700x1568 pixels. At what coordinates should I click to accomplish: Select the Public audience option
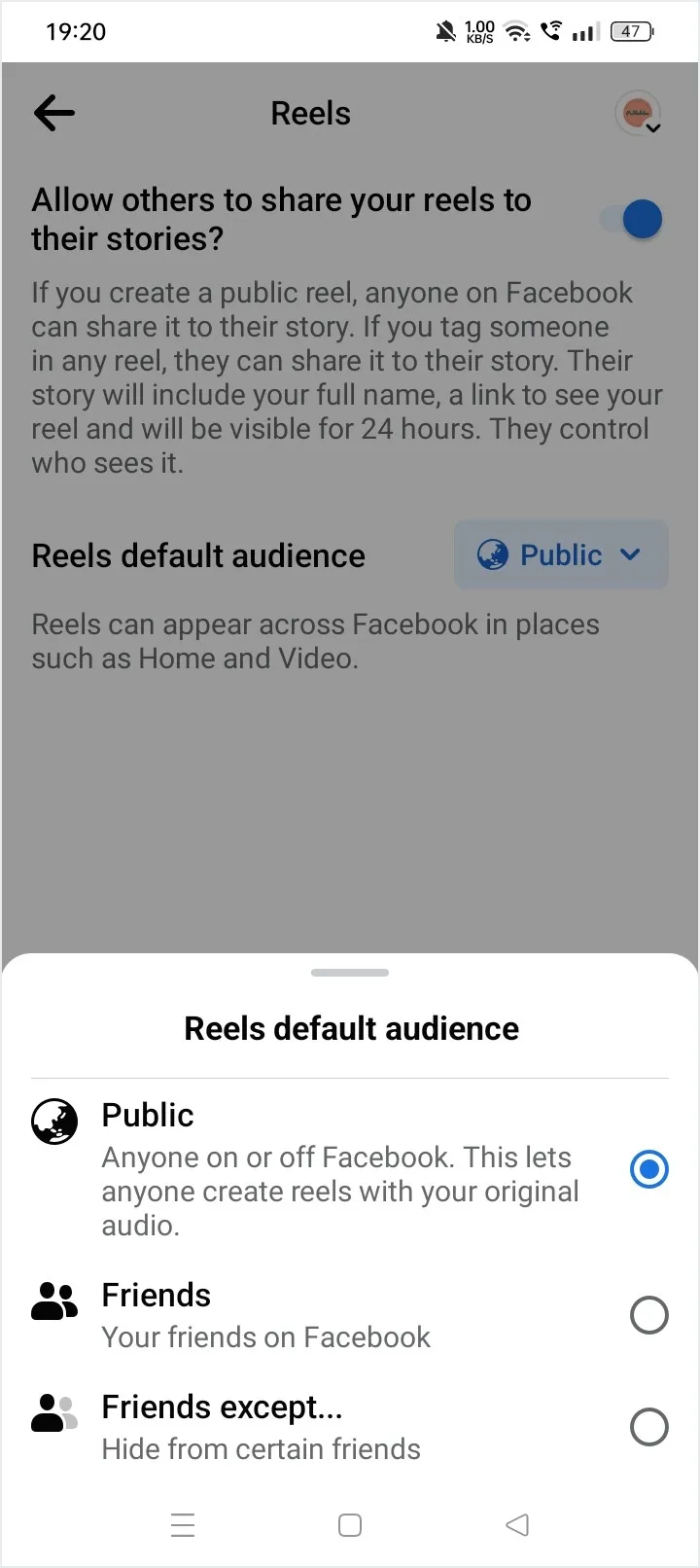click(x=648, y=1168)
